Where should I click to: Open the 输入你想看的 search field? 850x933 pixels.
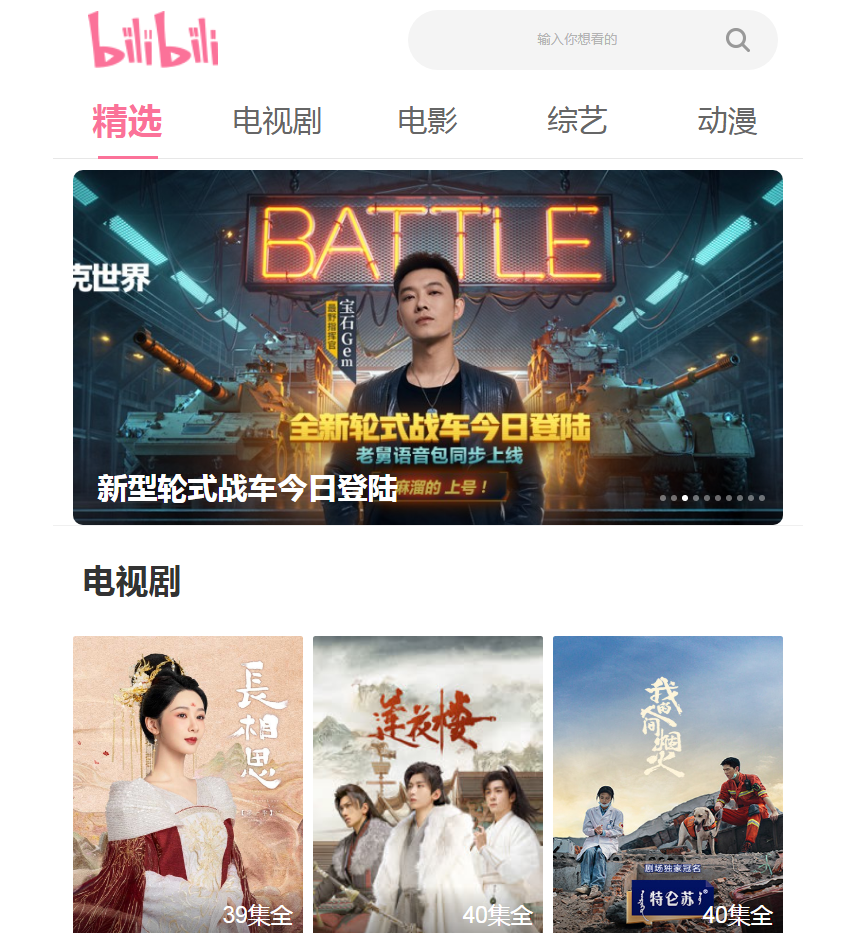pyautogui.click(x=577, y=40)
